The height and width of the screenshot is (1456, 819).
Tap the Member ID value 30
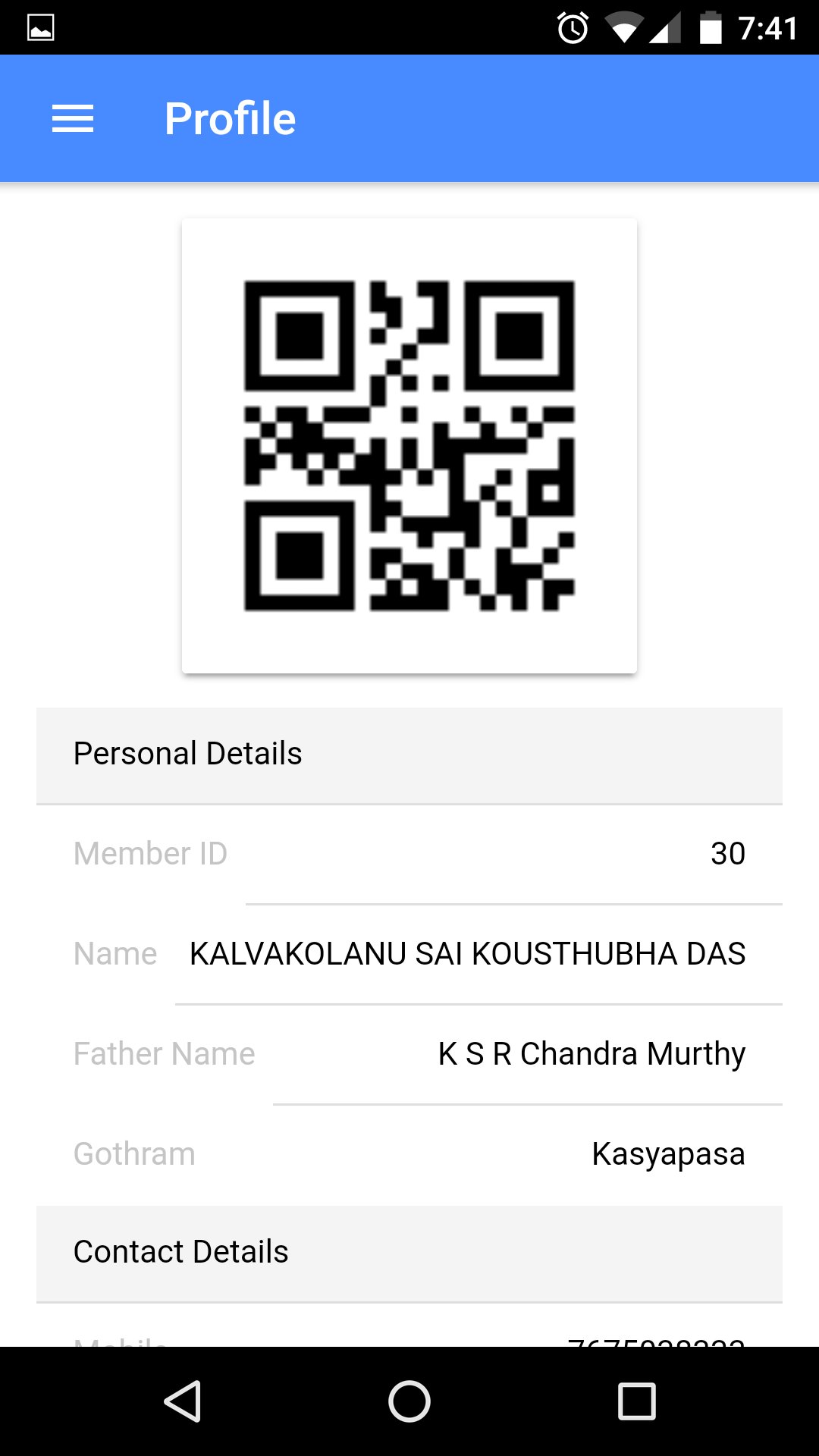[728, 852]
